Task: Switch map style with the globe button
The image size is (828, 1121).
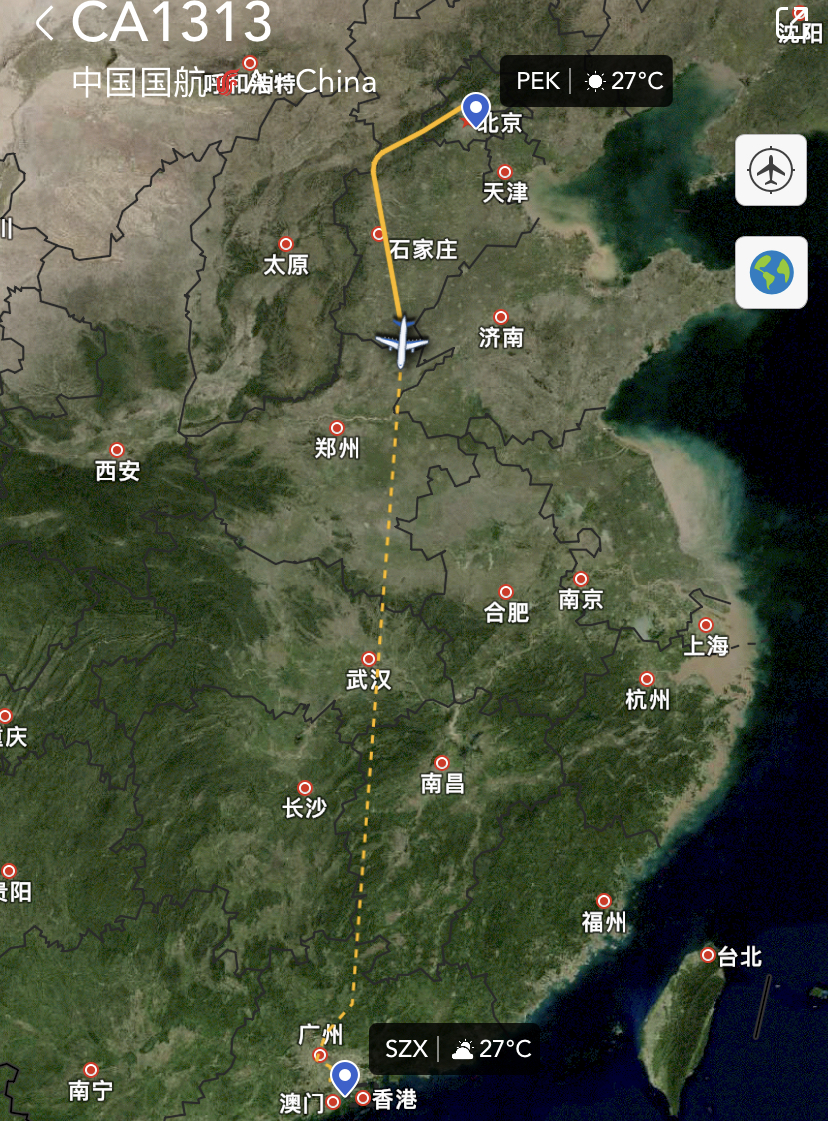Action: coord(770,272)
